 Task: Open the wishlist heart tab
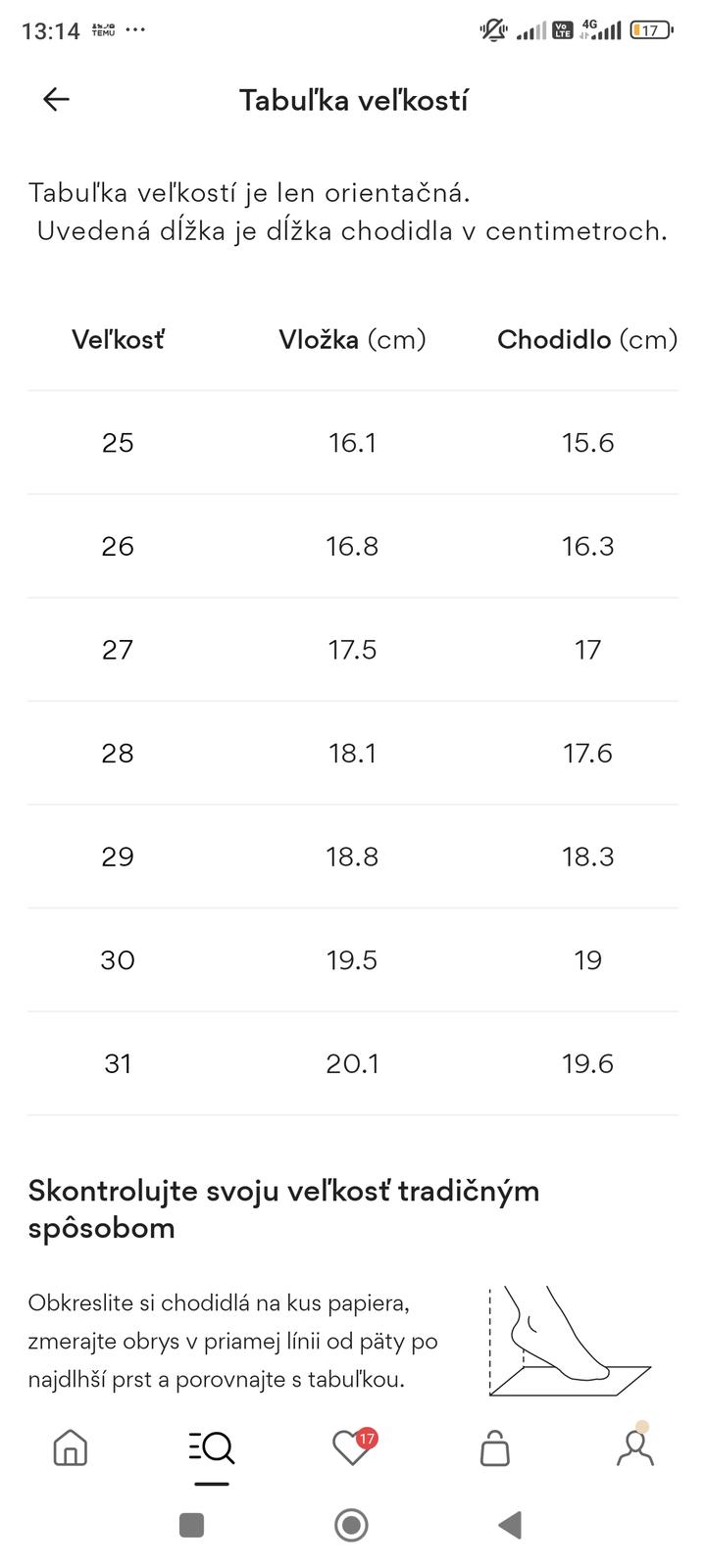point(352,1447)
